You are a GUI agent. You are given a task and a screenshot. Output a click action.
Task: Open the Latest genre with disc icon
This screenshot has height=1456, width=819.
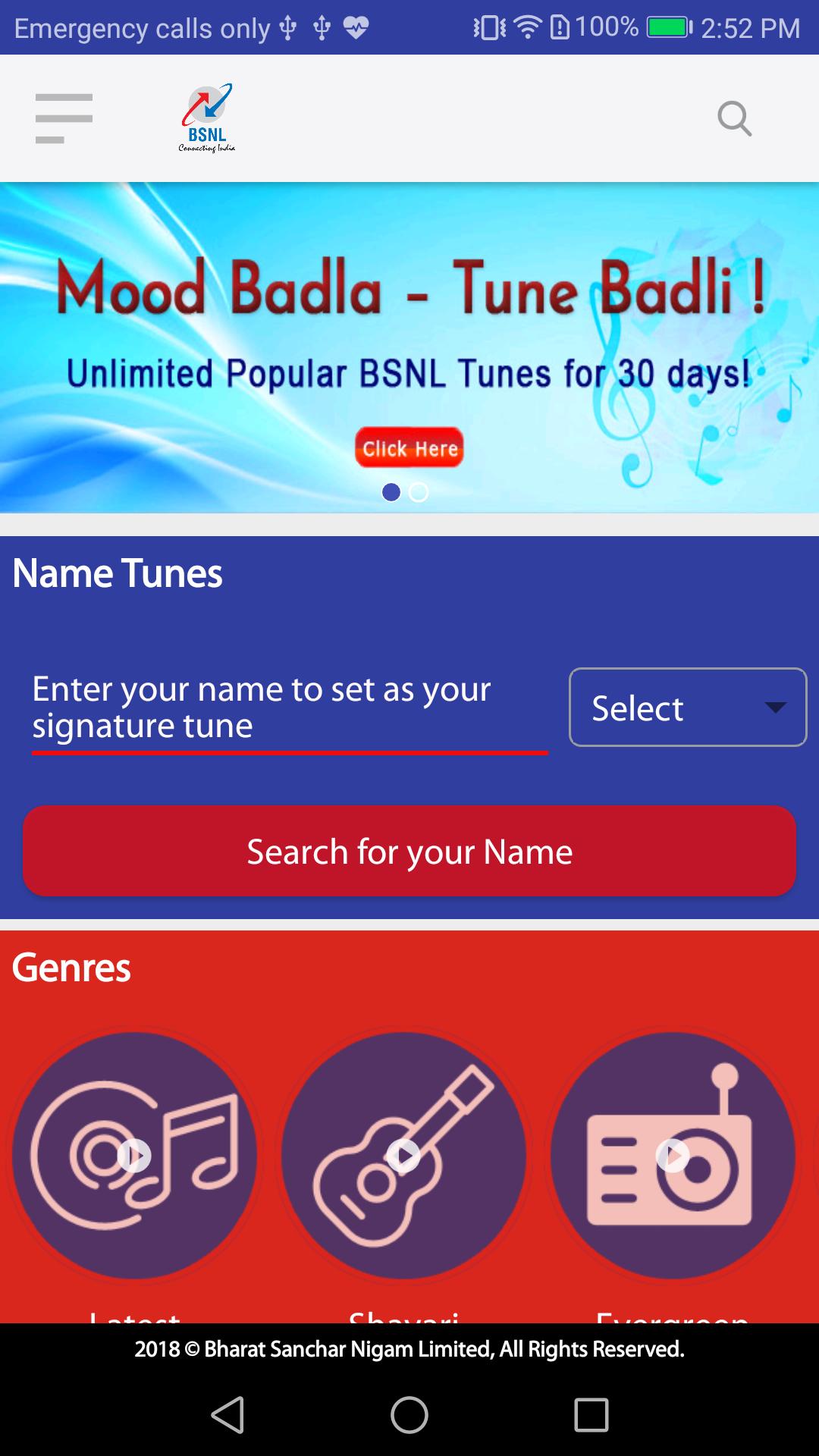(x=134, y=1155)
